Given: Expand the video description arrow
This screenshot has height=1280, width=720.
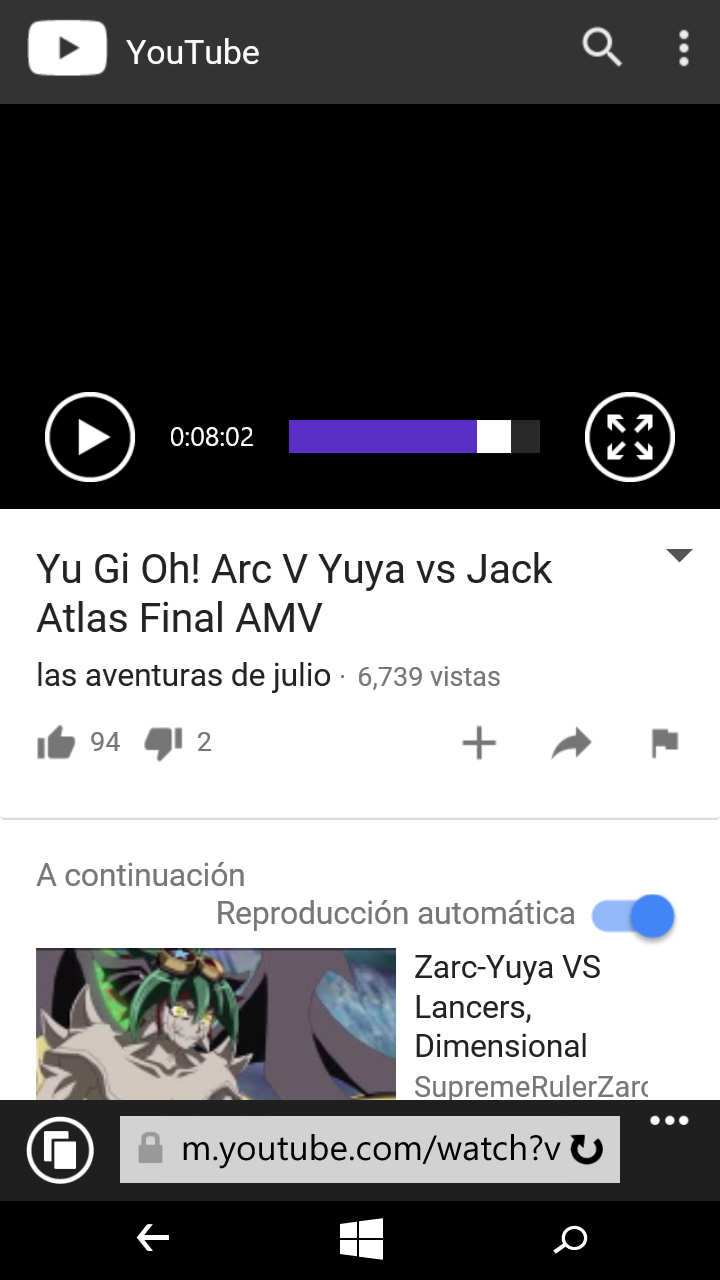Looking at the screenshot, I should (679, 556).
